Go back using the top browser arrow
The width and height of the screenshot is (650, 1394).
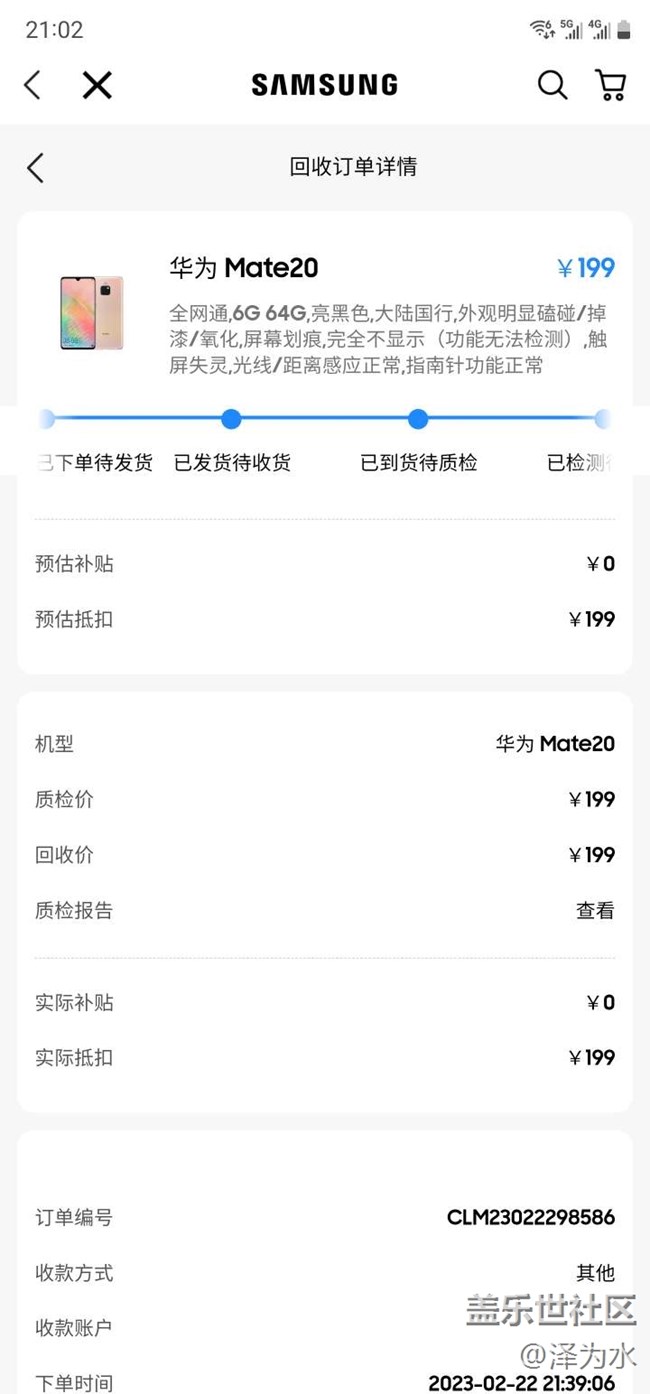pos(32,85)
